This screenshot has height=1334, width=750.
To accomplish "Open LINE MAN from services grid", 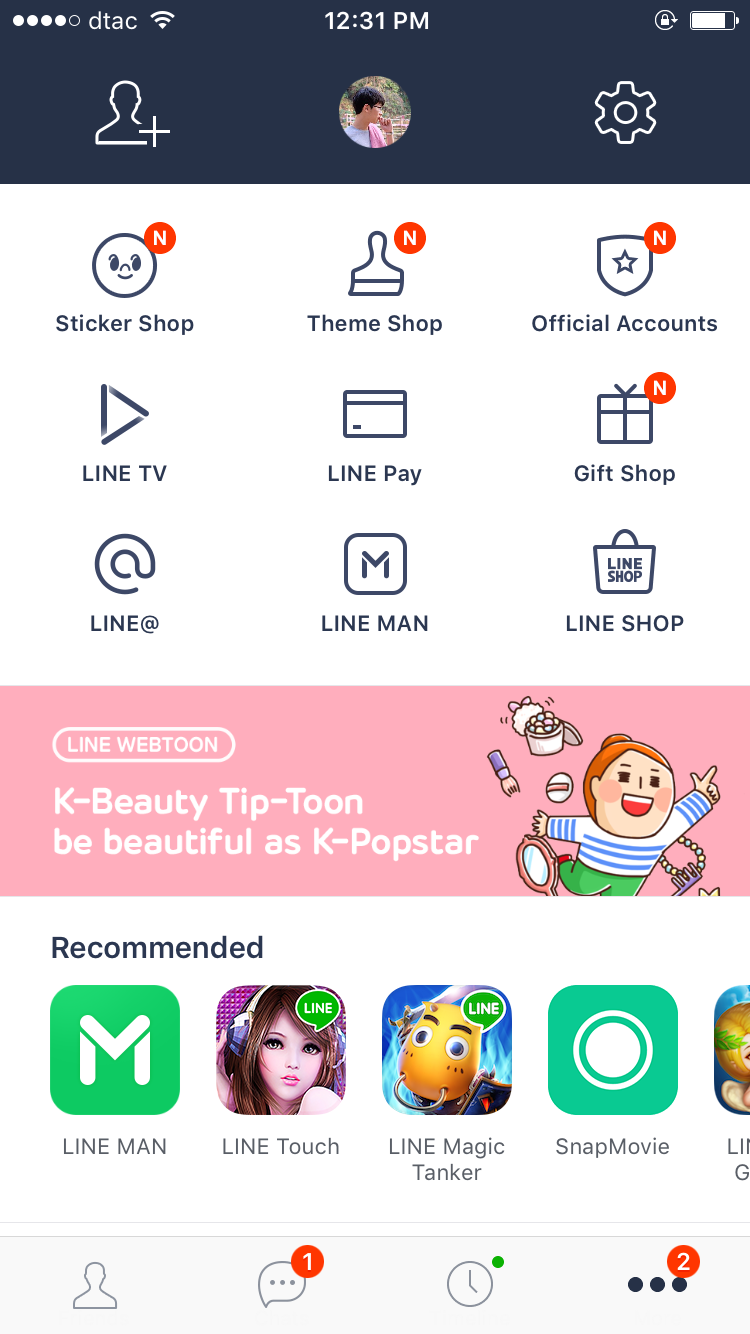I will pos(375,581).
